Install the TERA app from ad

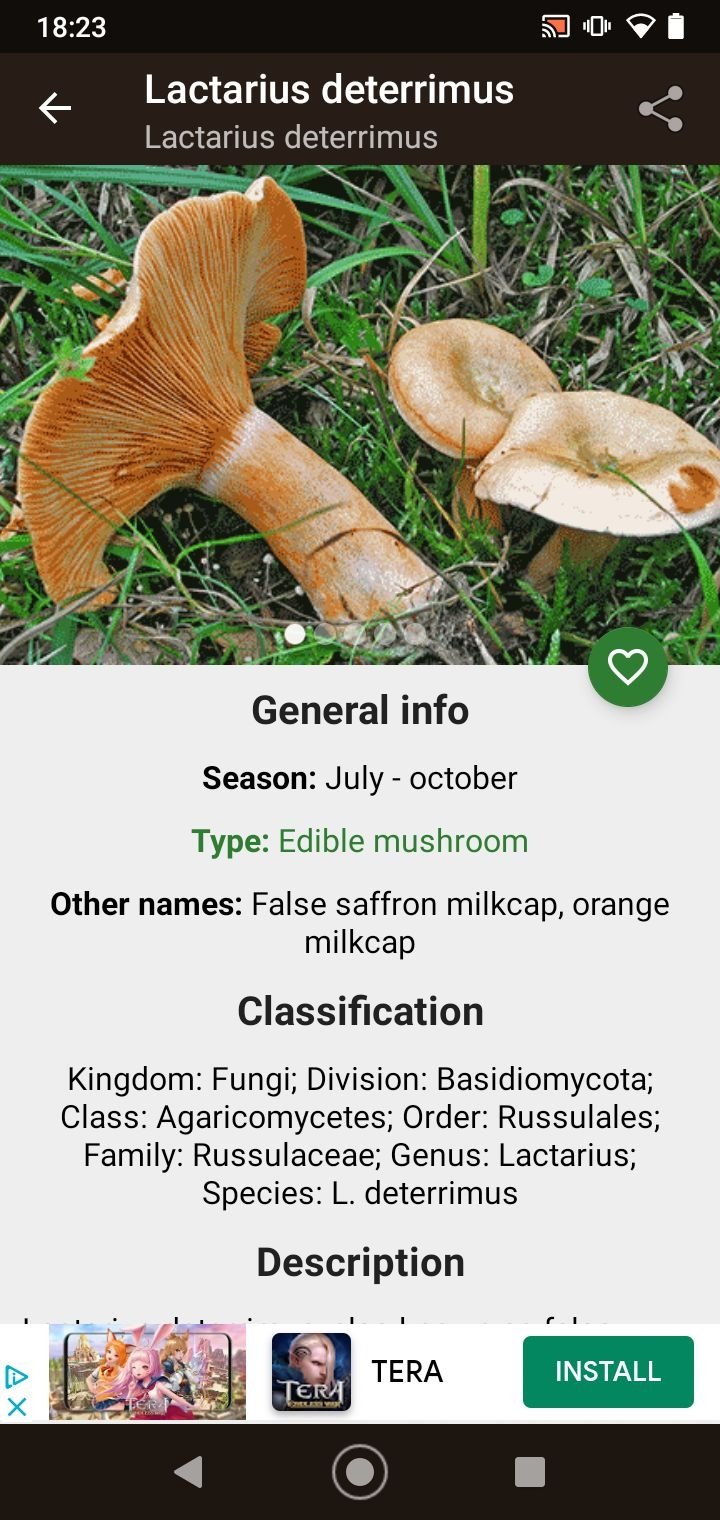pyautogui.click(x=607, y=1371)
